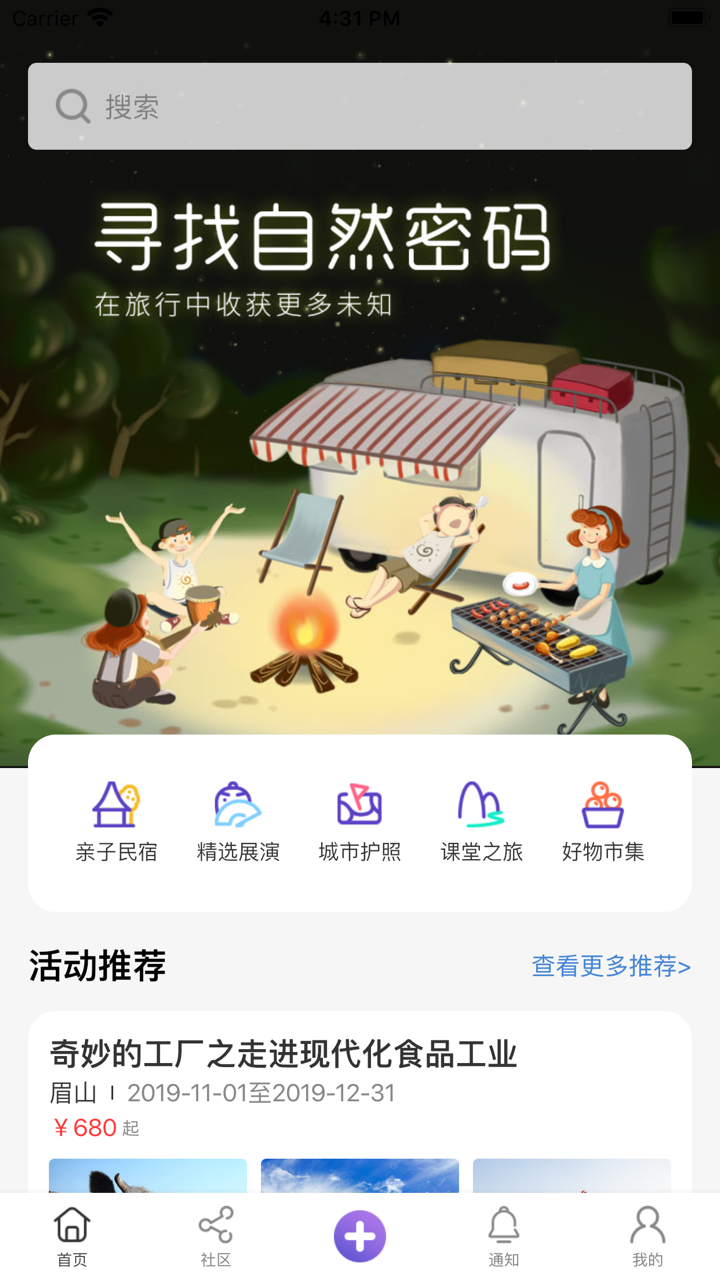Tap the purple plus button to create content

(x=360, y=1236)
